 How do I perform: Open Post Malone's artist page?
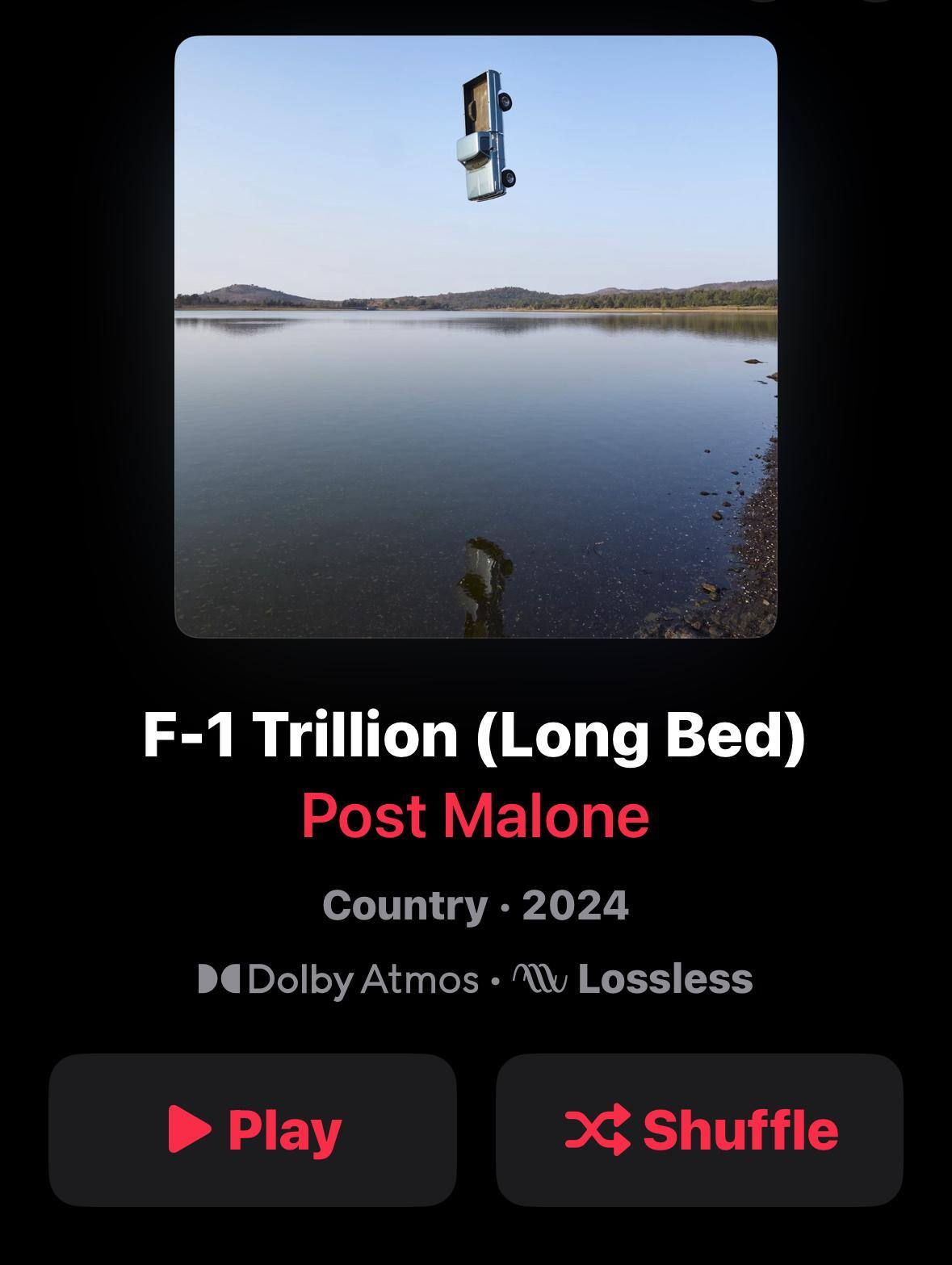[x=476, y=816]
